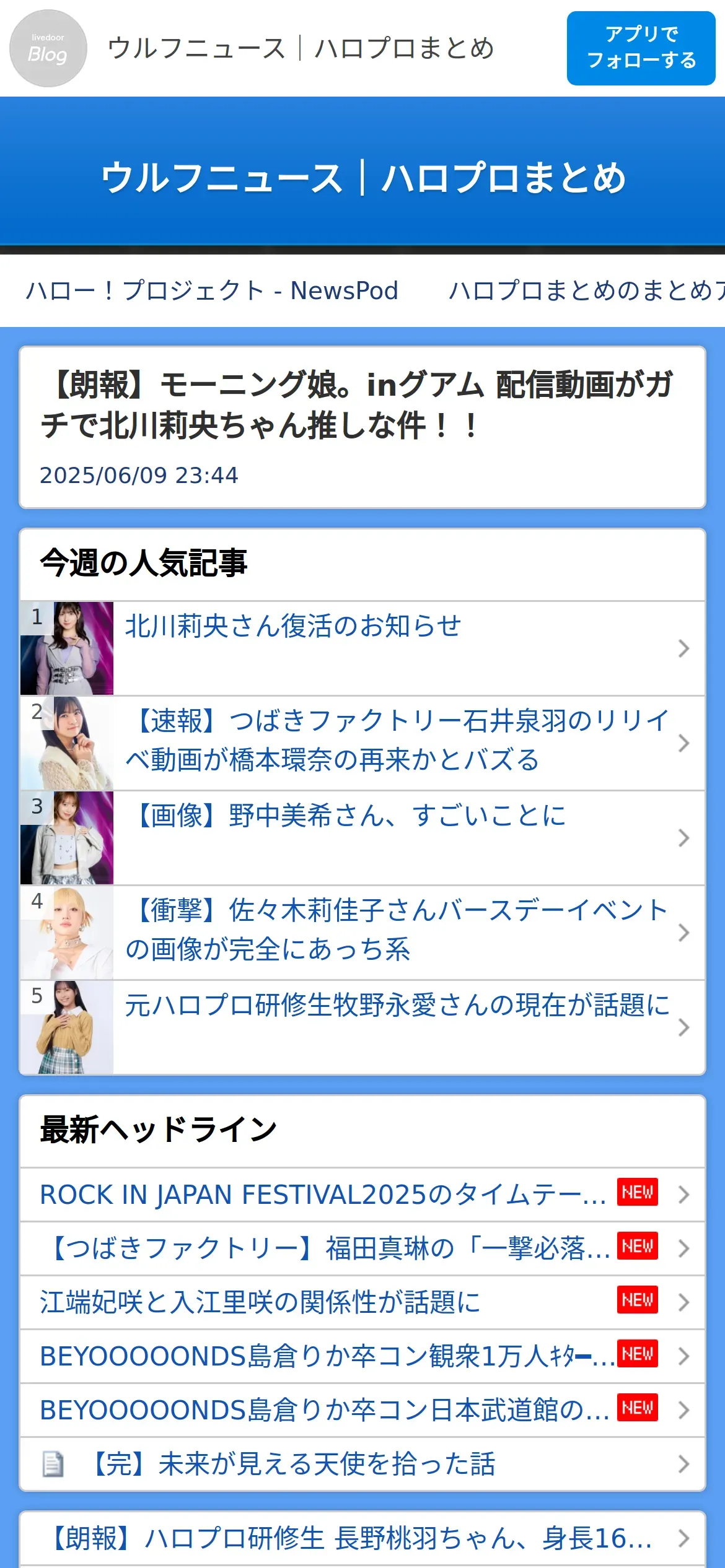
Task: Open headline 福田真琳の「一撃必落…
Action: pos(362,1248)
